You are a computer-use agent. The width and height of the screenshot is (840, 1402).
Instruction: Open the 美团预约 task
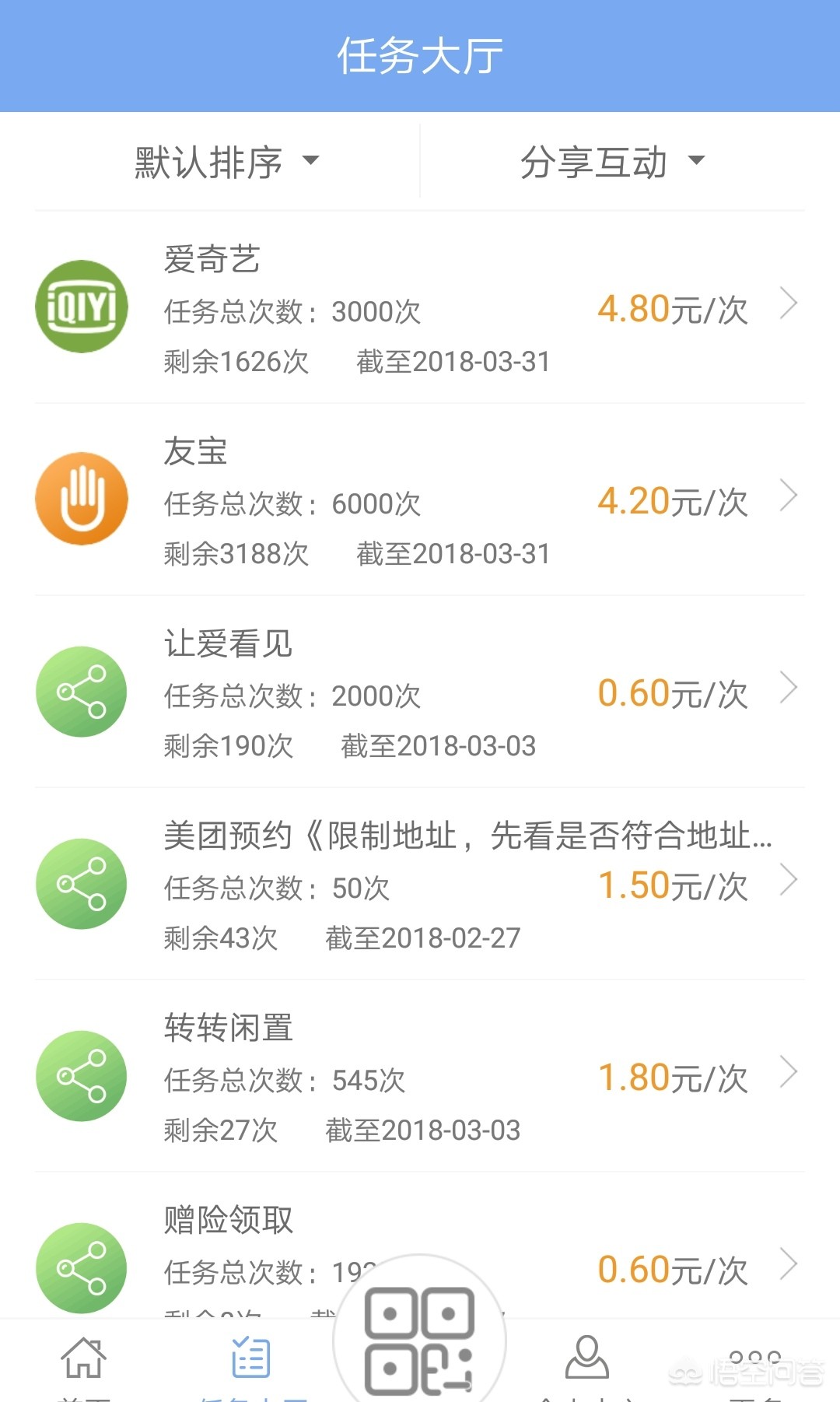coord(420,885)
